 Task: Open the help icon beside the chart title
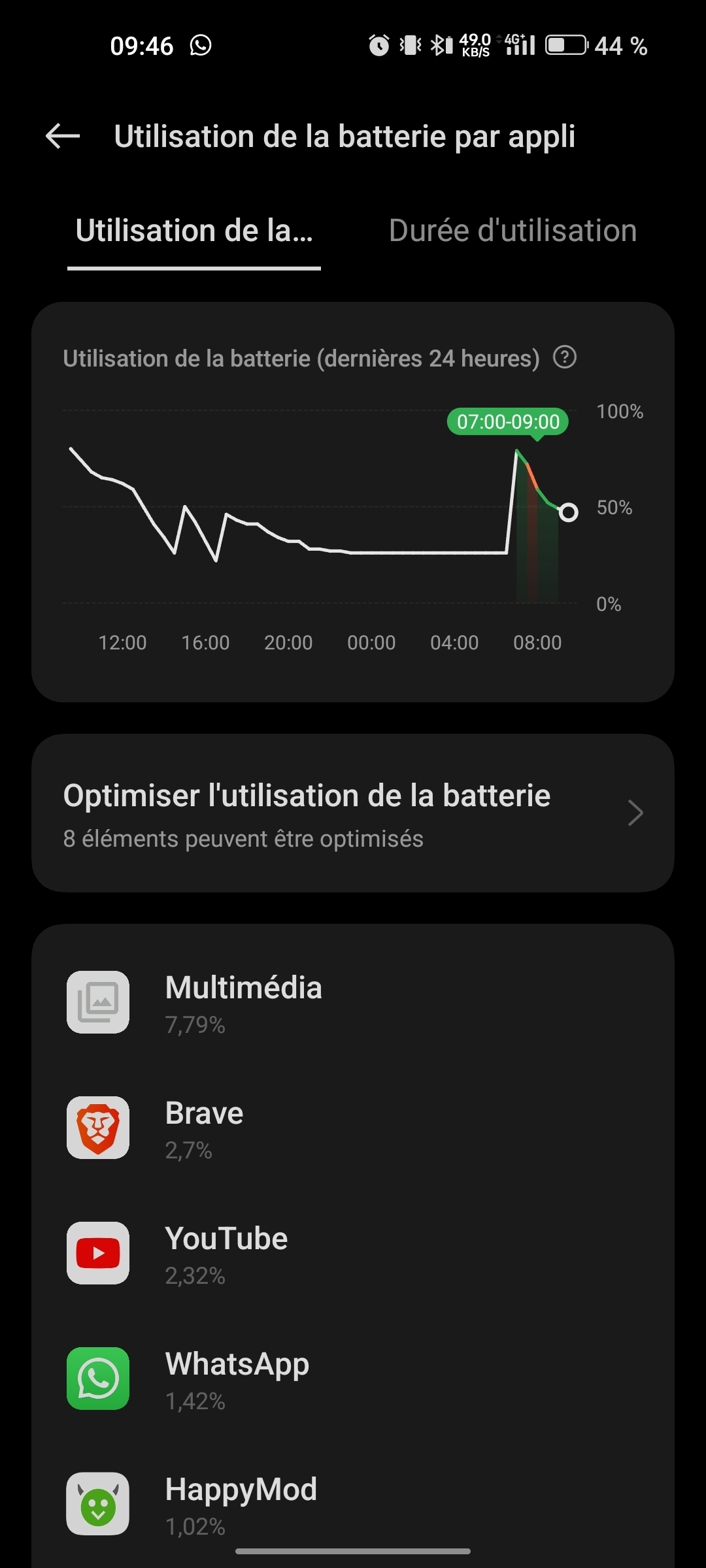(565, 357)
